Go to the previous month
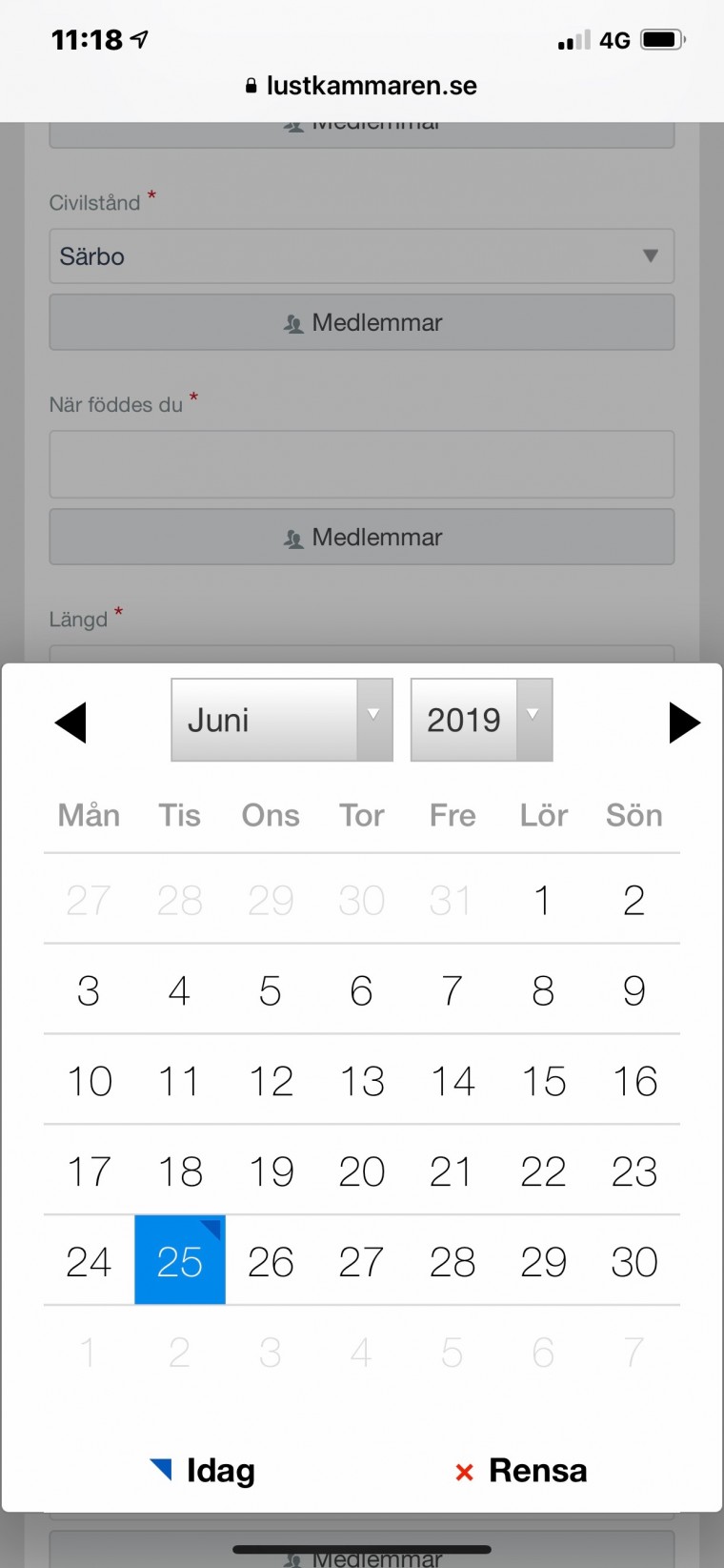 (x=70, y=723)
